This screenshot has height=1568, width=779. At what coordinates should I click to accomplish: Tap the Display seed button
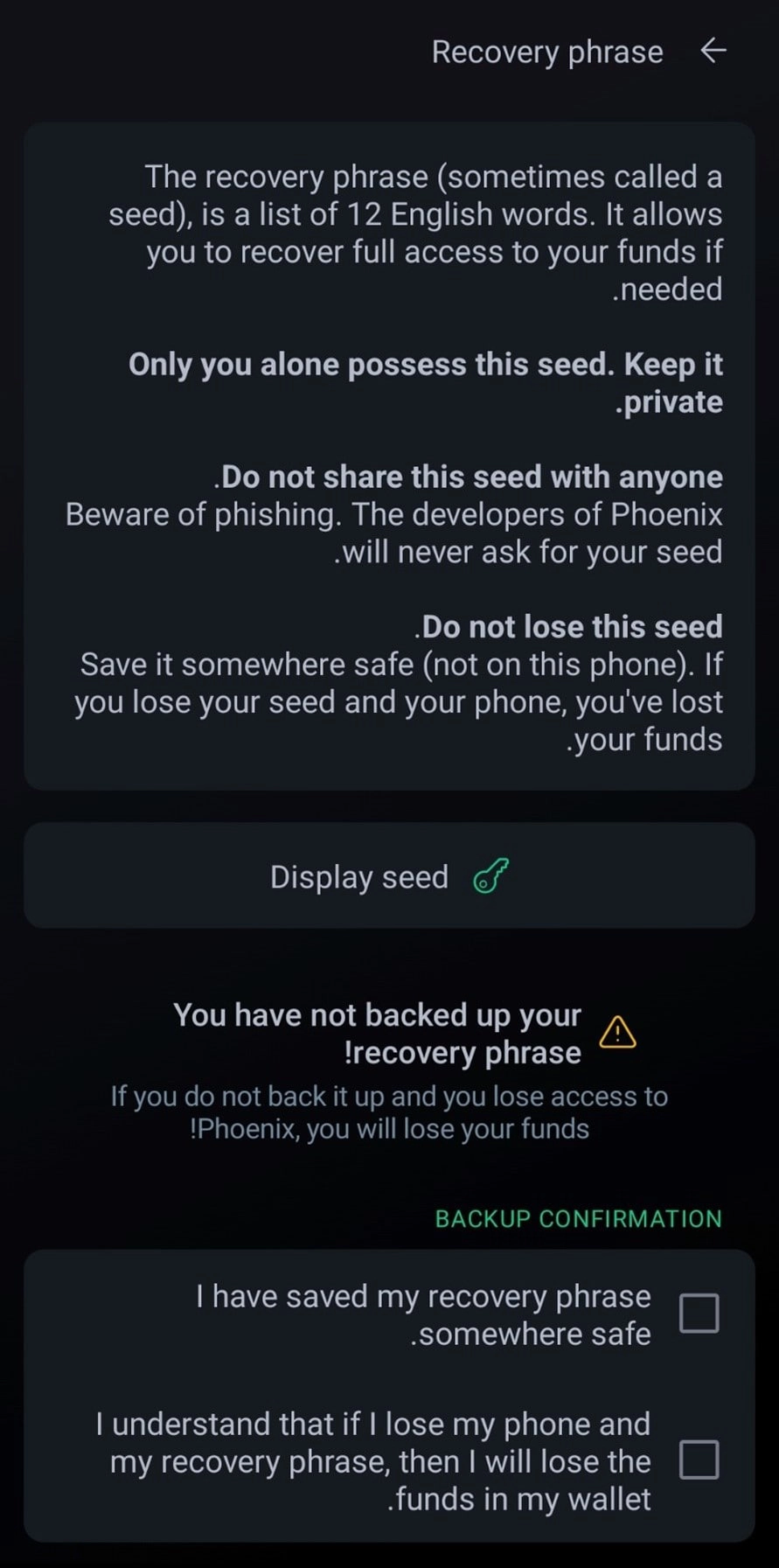pyautogui.click(x=389, y=876)
